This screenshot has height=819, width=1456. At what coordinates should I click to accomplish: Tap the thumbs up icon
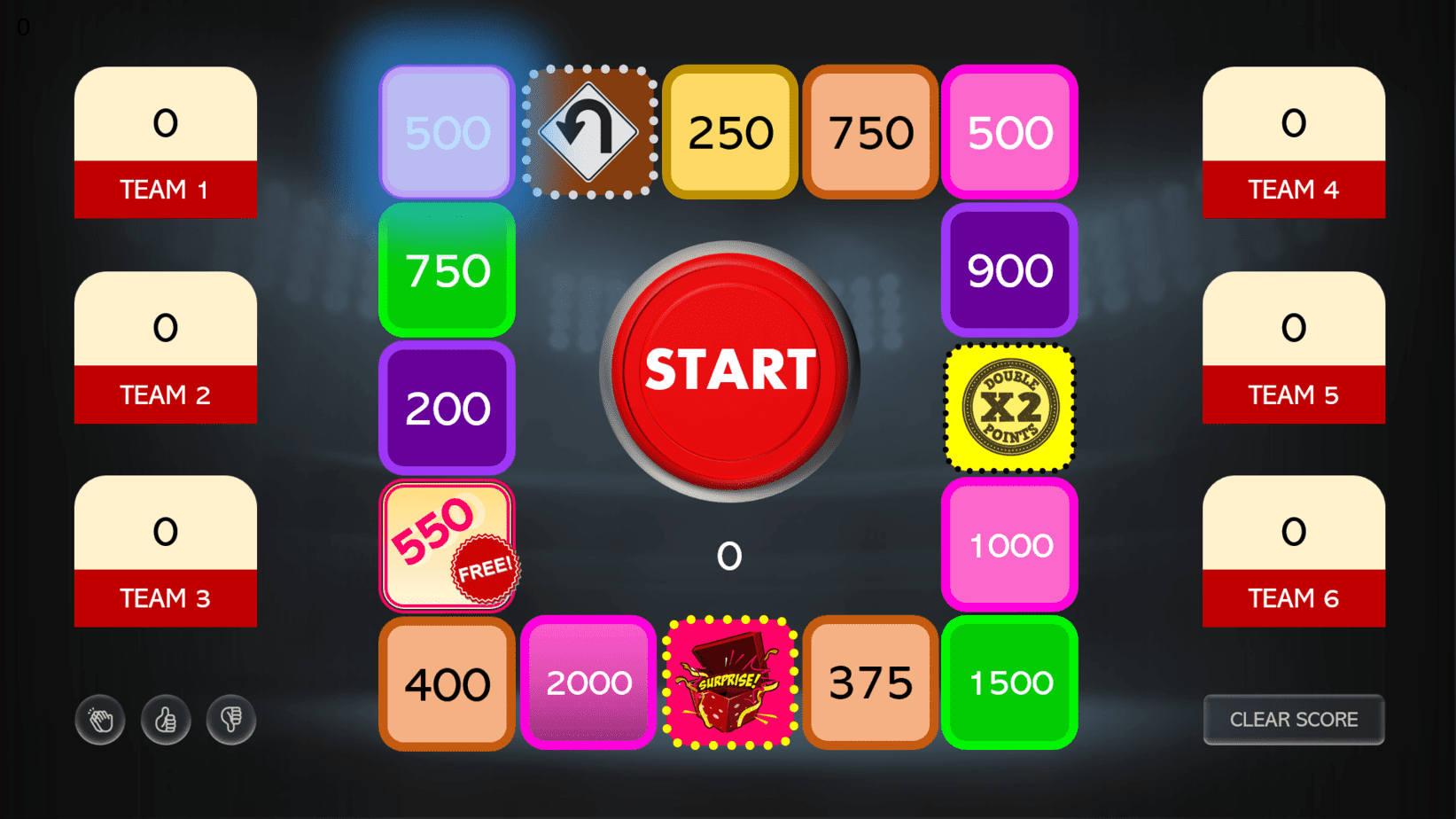point(166,720)
